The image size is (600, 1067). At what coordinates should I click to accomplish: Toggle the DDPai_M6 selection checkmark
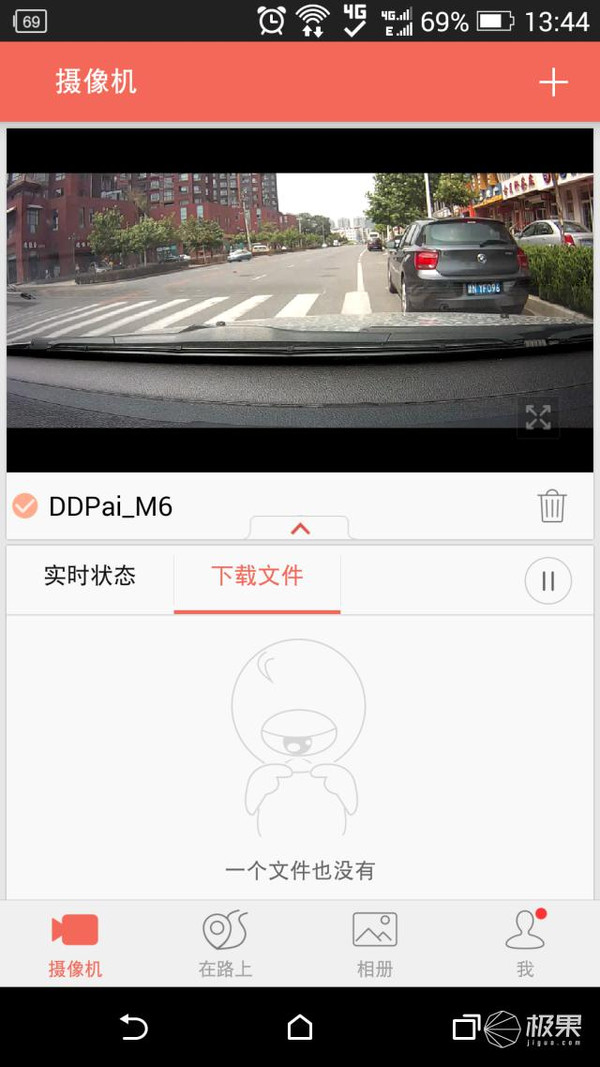click(25, 506)
